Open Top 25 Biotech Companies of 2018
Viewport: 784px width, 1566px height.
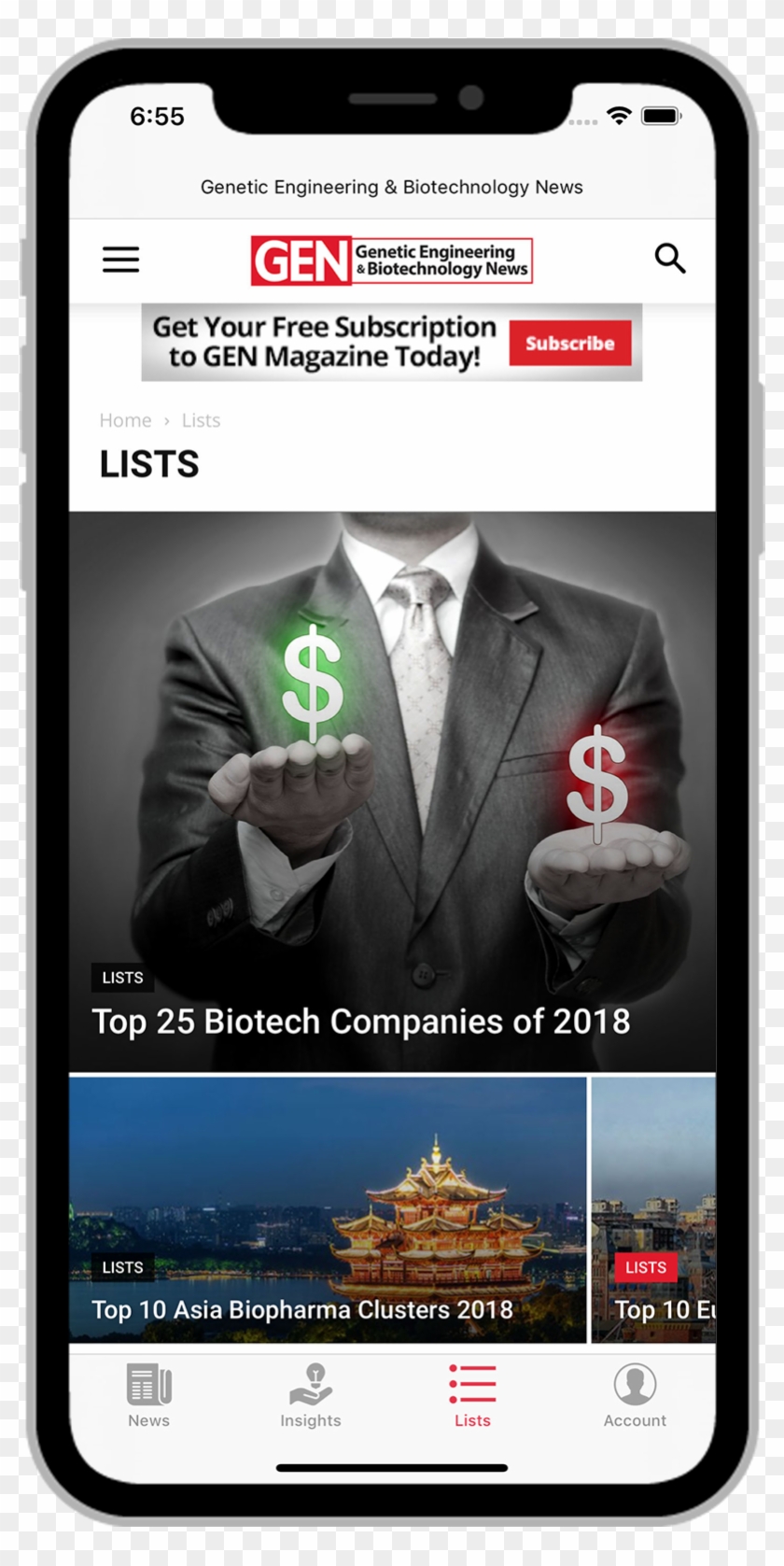tap(360, 1021)
